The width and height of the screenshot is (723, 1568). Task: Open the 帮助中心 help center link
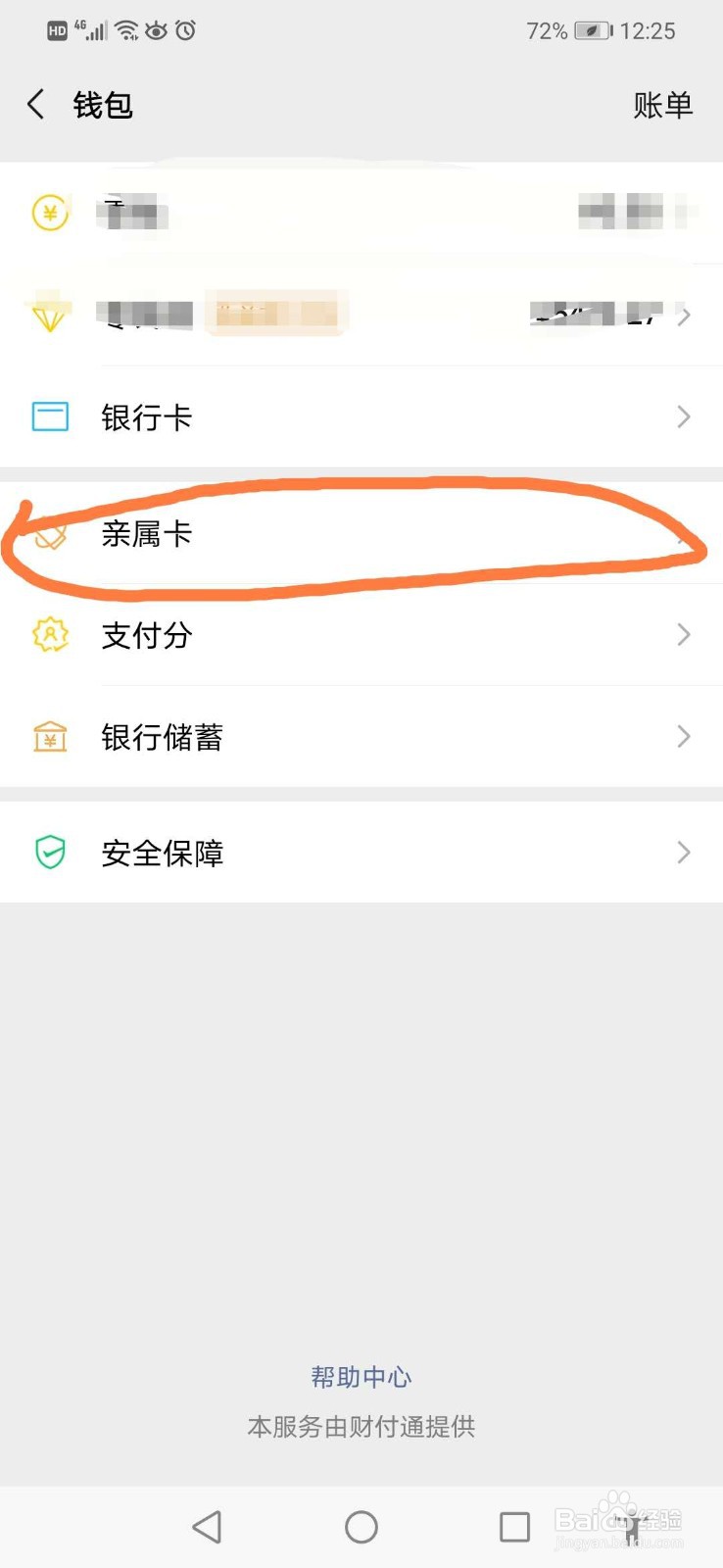(x=361, y=1376)
